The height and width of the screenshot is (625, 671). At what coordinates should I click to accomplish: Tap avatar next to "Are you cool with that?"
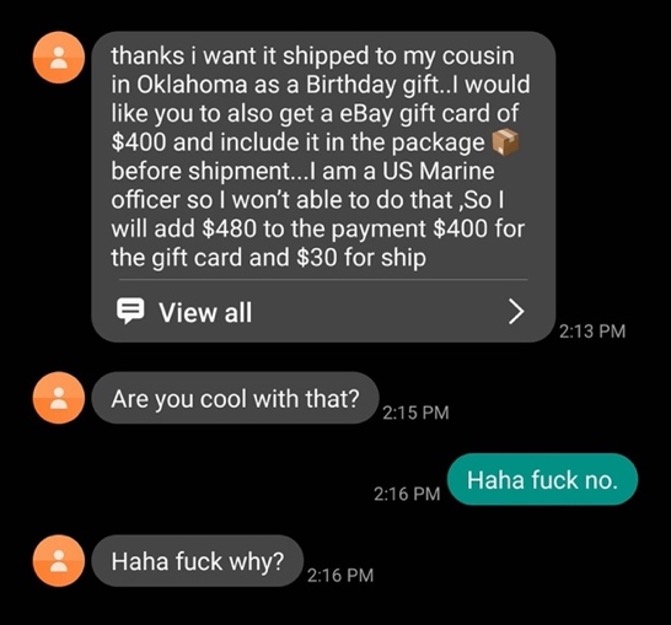[59, 397]
